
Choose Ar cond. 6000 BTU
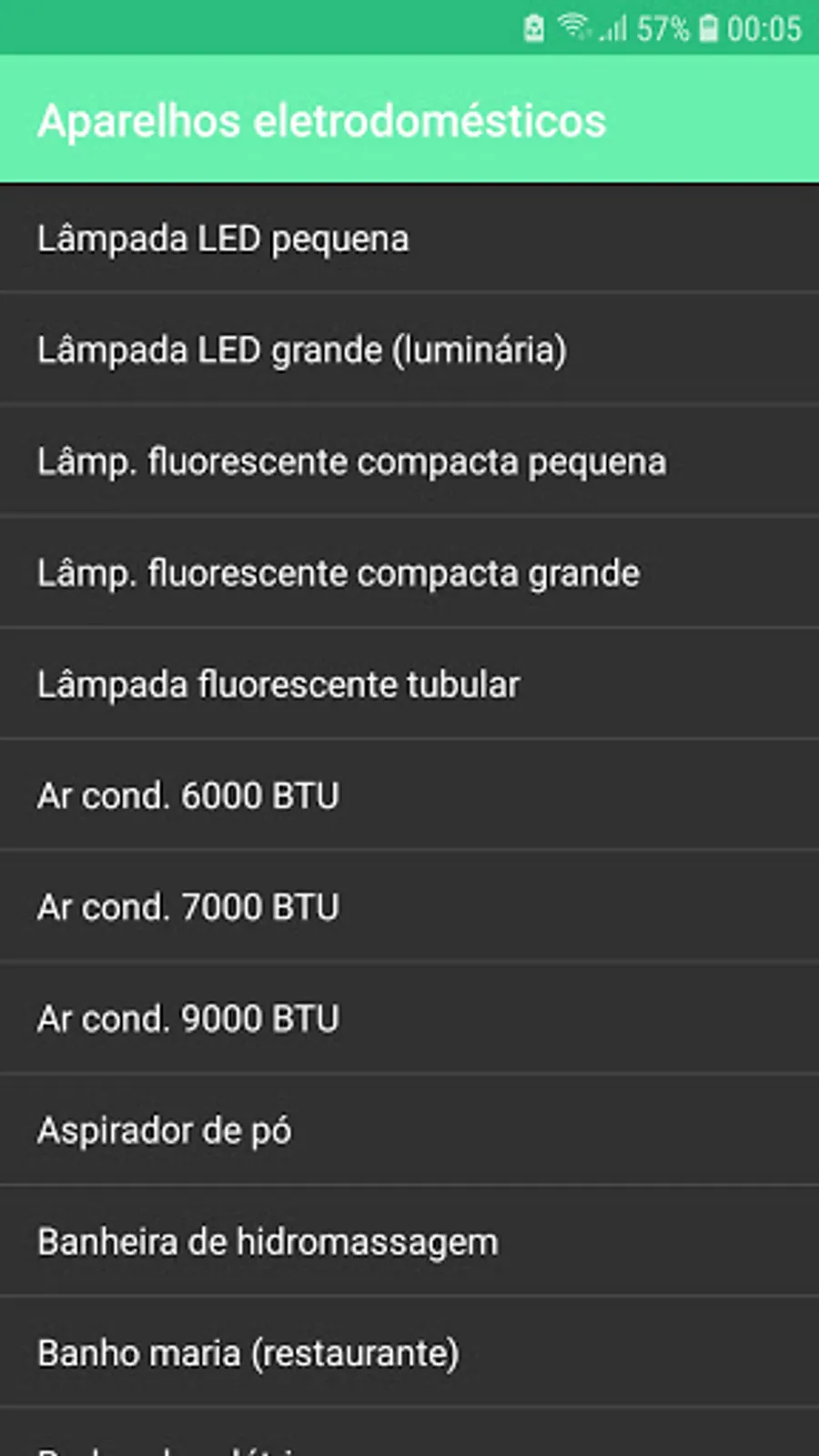click(x=188, y=796)
